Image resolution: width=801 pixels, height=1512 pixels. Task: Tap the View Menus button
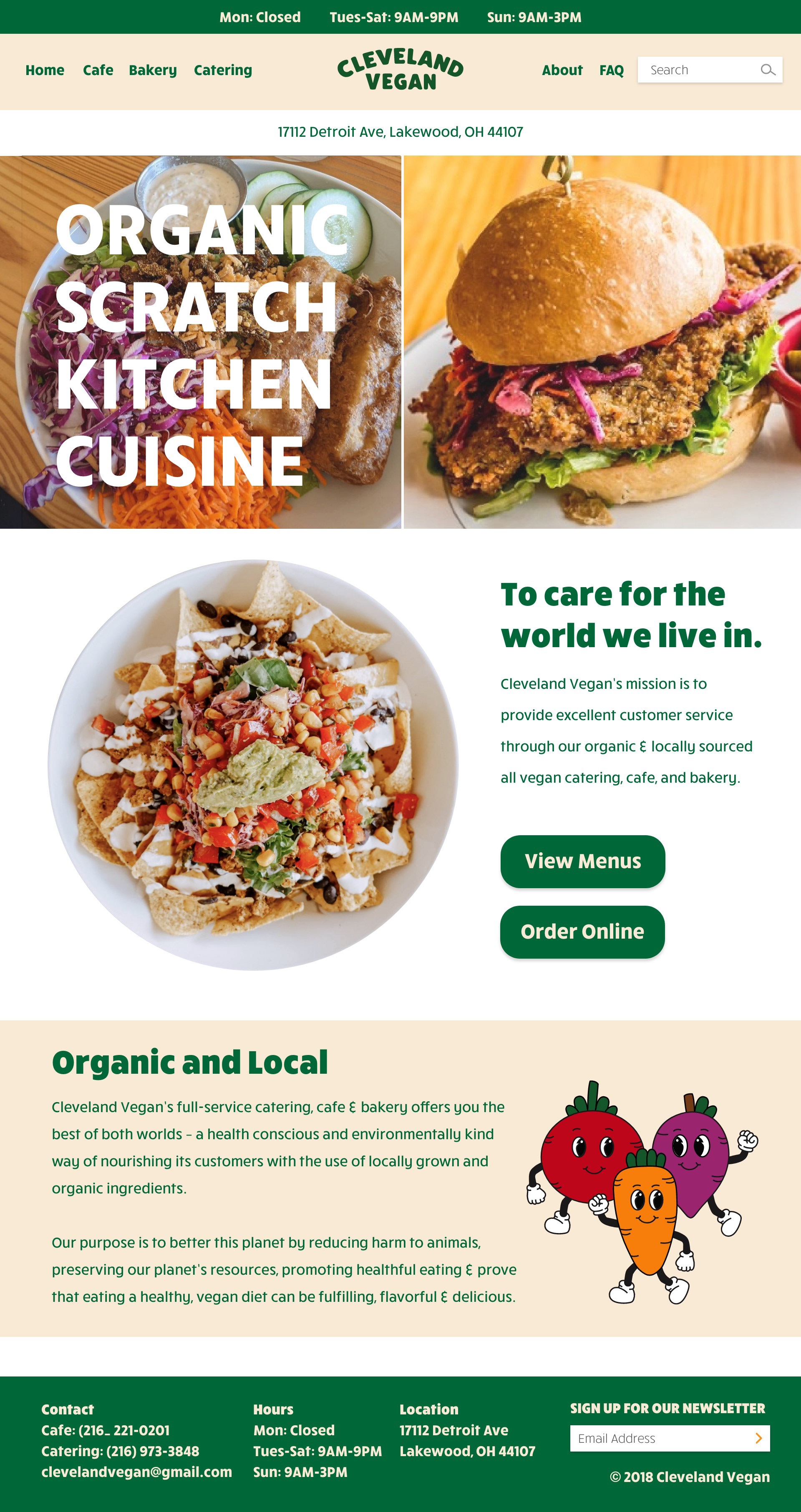(582, 861)
